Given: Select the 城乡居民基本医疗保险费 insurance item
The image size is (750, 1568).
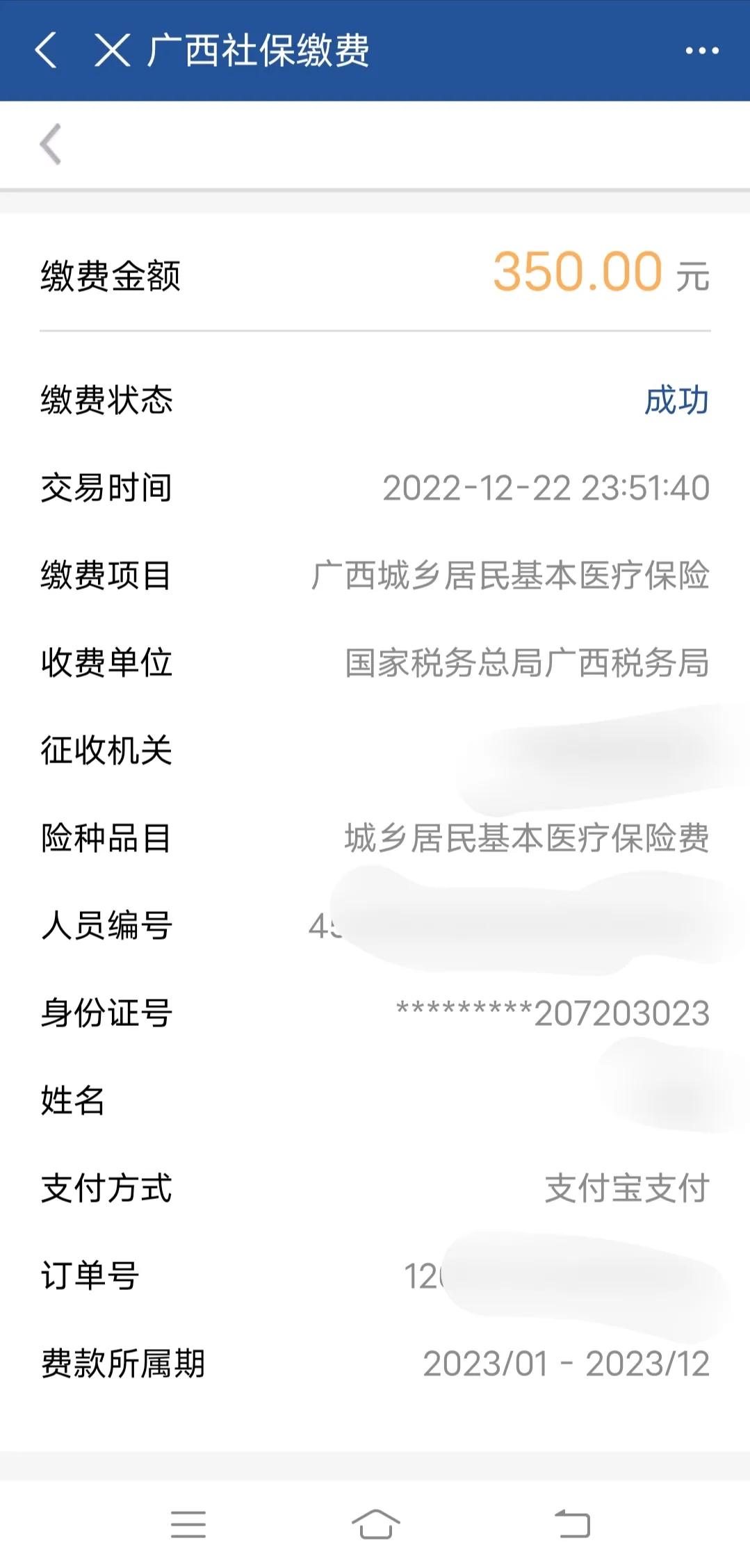Looking at the screenshot, I should point(526,839).
